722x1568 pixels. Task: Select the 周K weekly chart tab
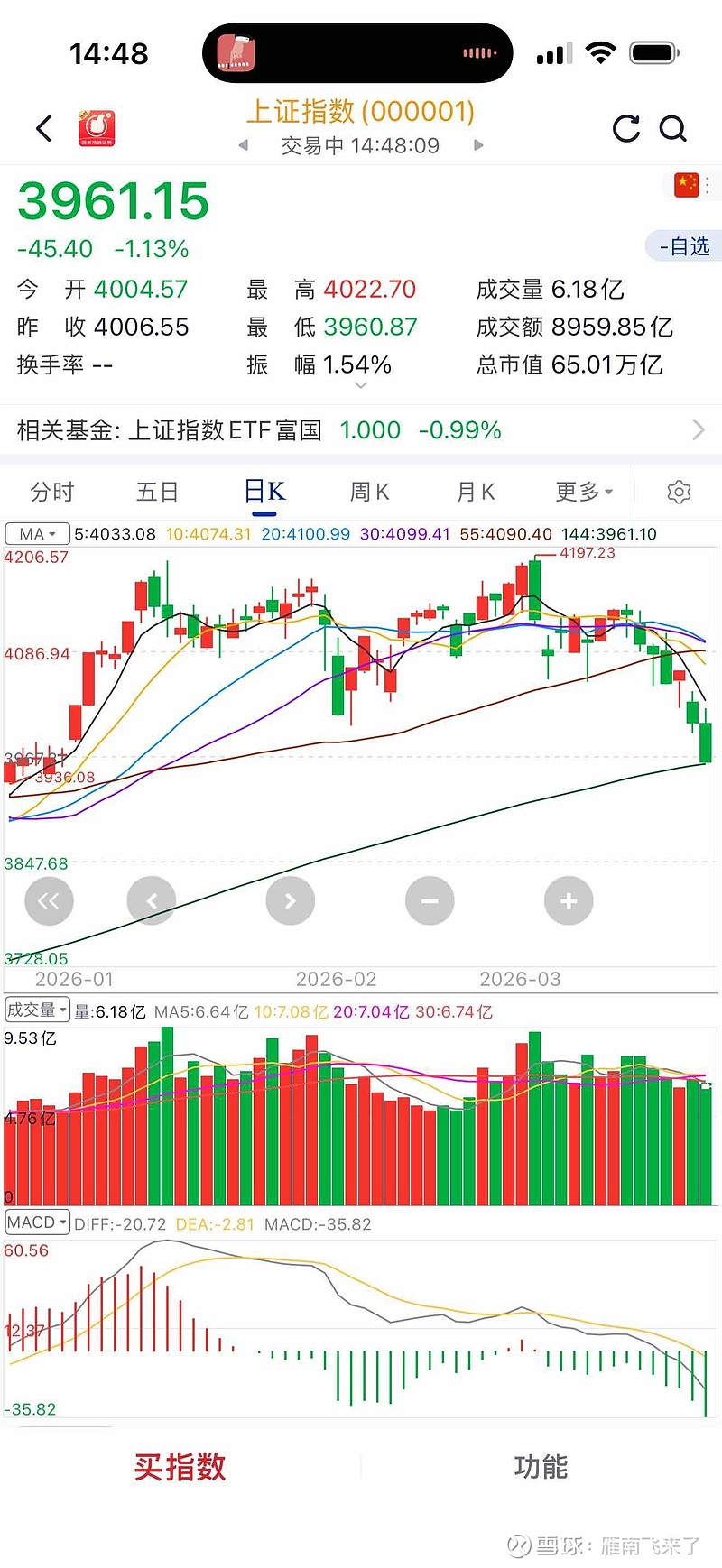(368, 492)
